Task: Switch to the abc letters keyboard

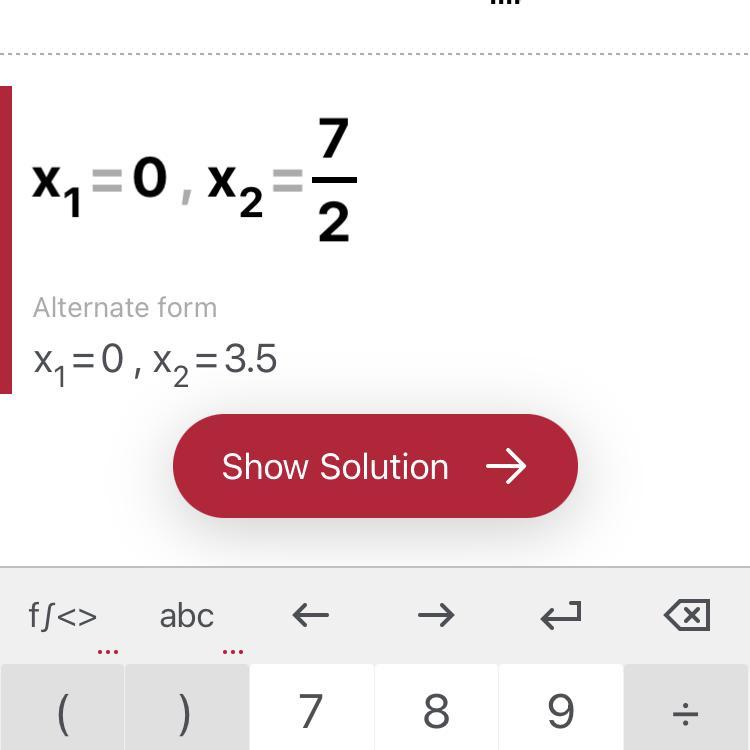Action: click(187, 615)
